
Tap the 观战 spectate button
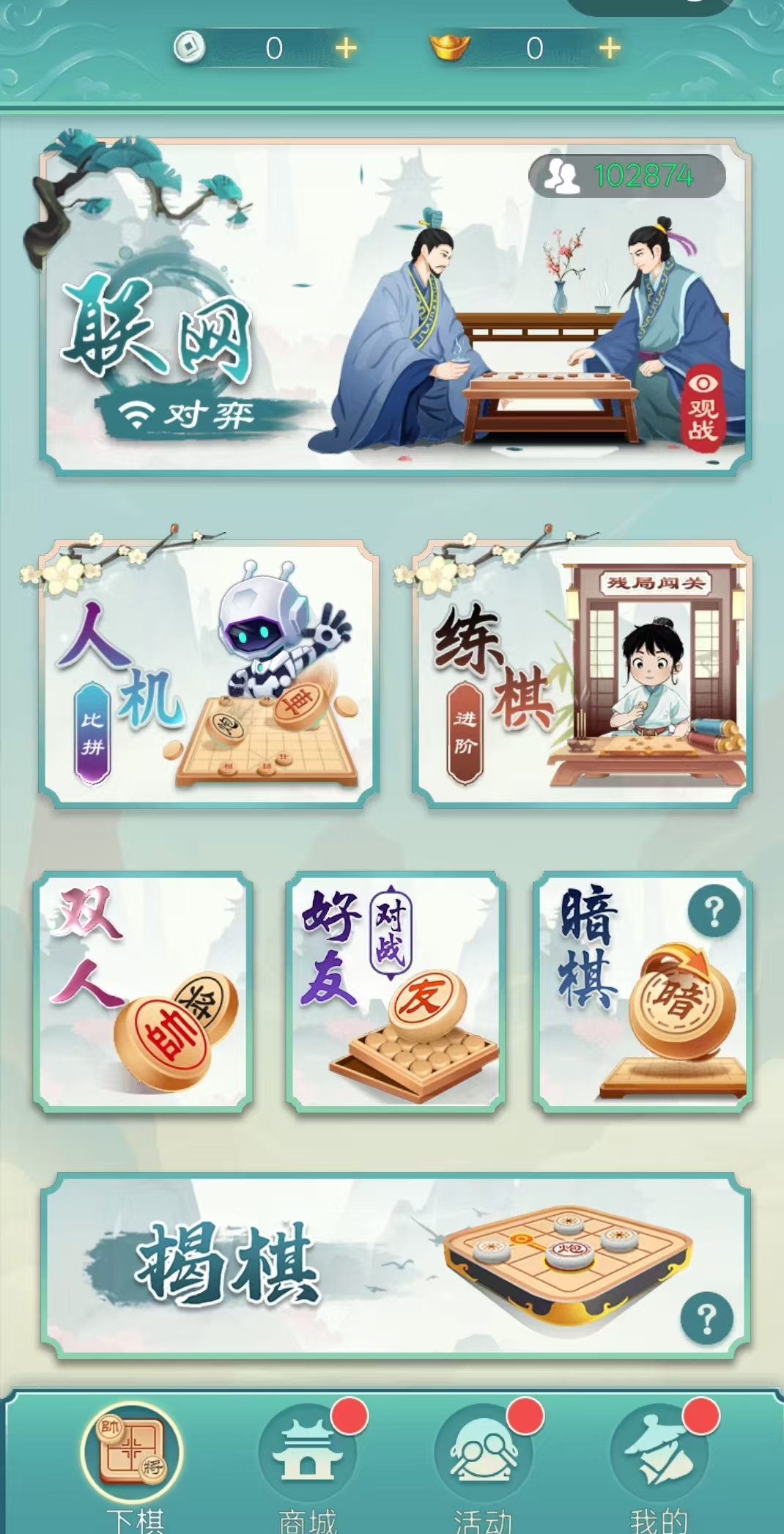point(702,409)
